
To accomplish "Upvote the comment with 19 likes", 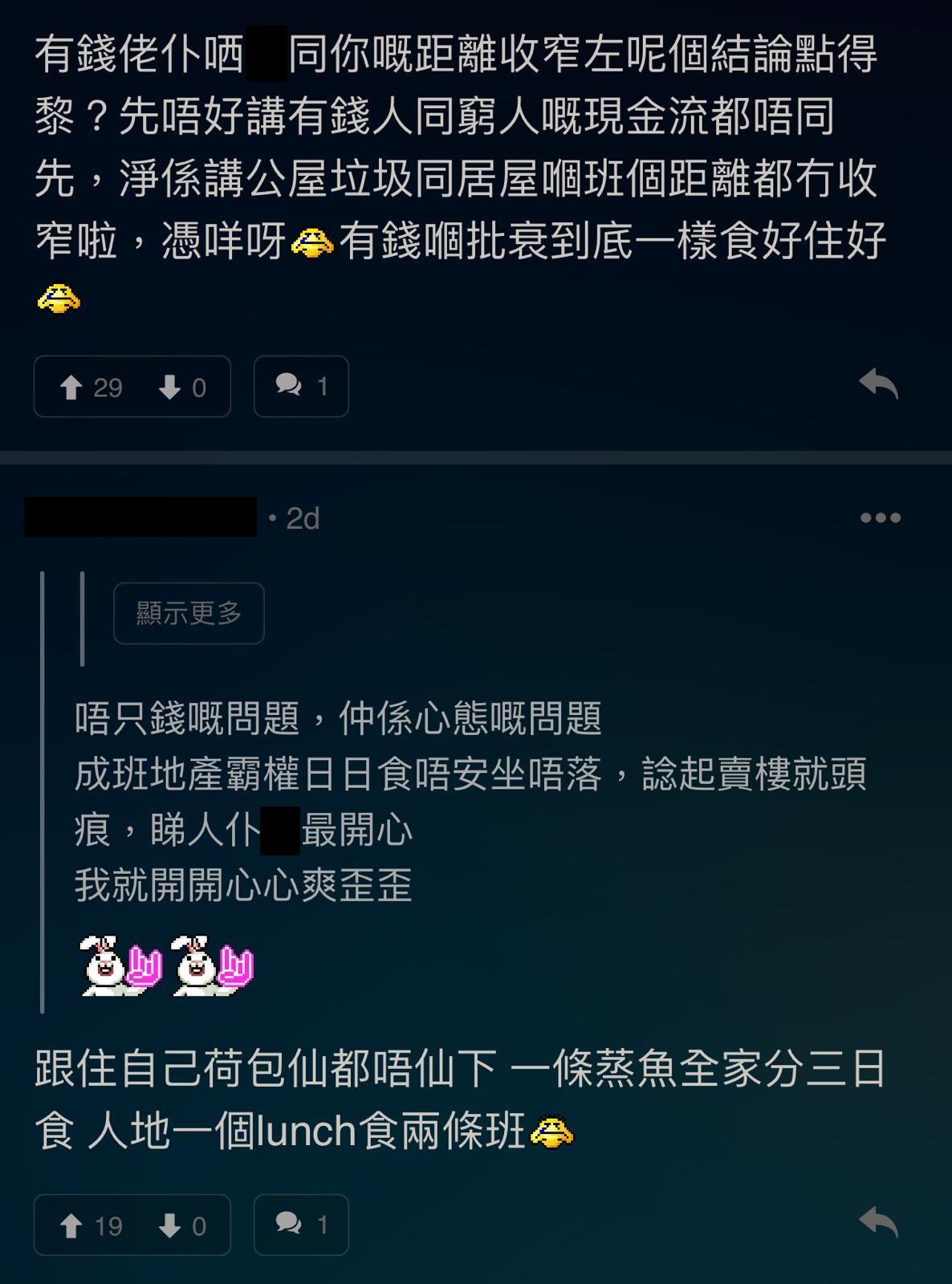I will click(72, 1225).
